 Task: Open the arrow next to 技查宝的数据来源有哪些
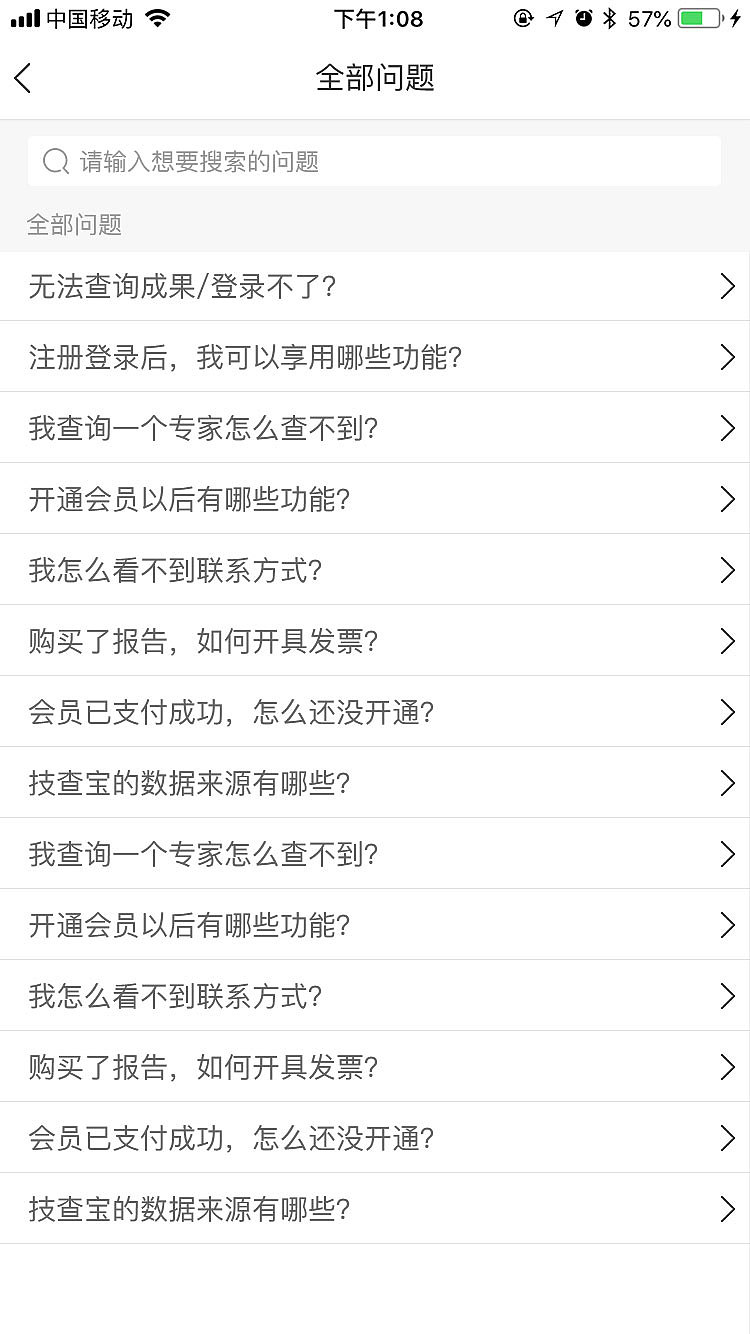click(727, 783)
